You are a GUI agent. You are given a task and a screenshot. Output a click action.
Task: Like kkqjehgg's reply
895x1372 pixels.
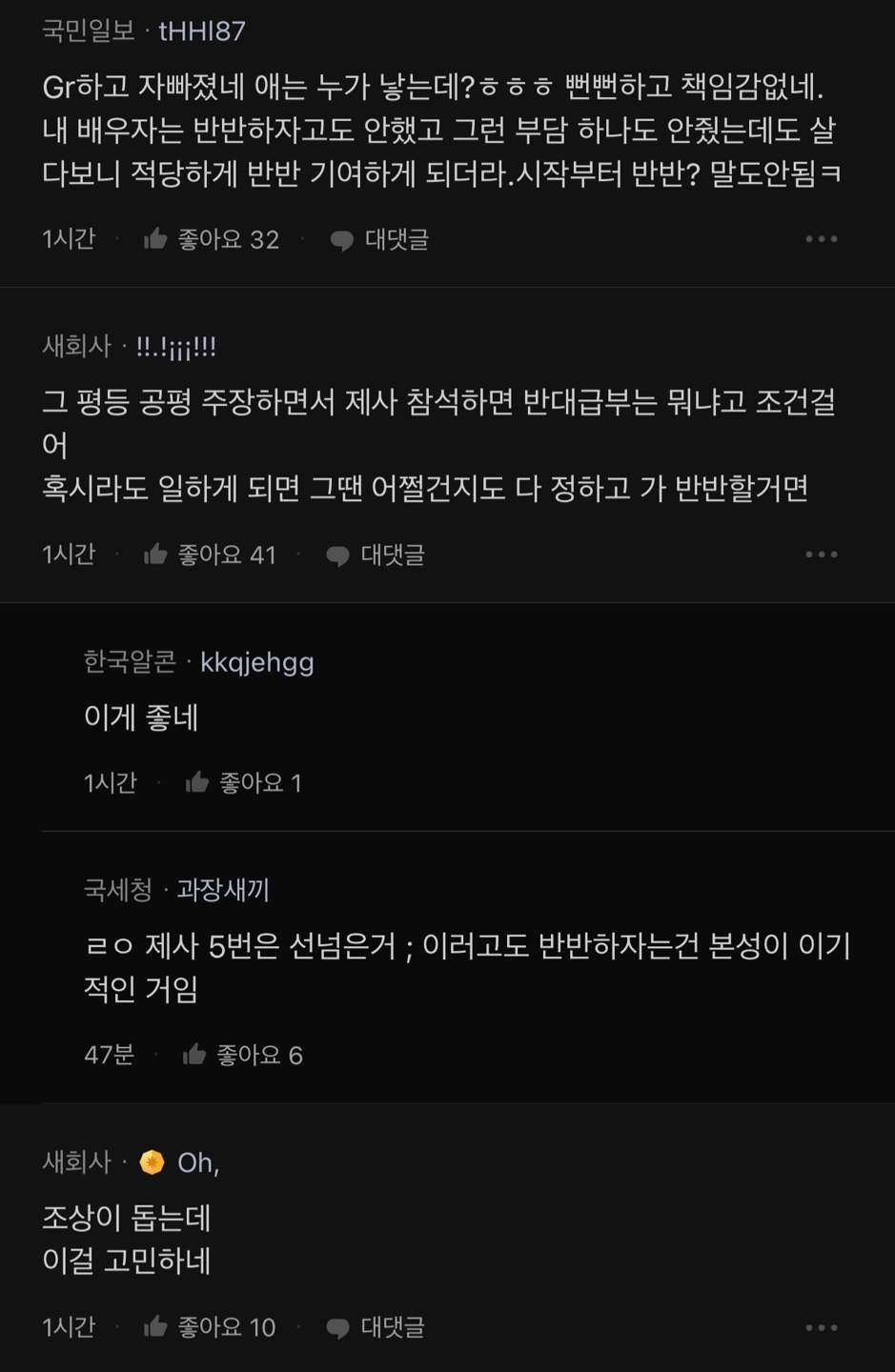point(197,783)
